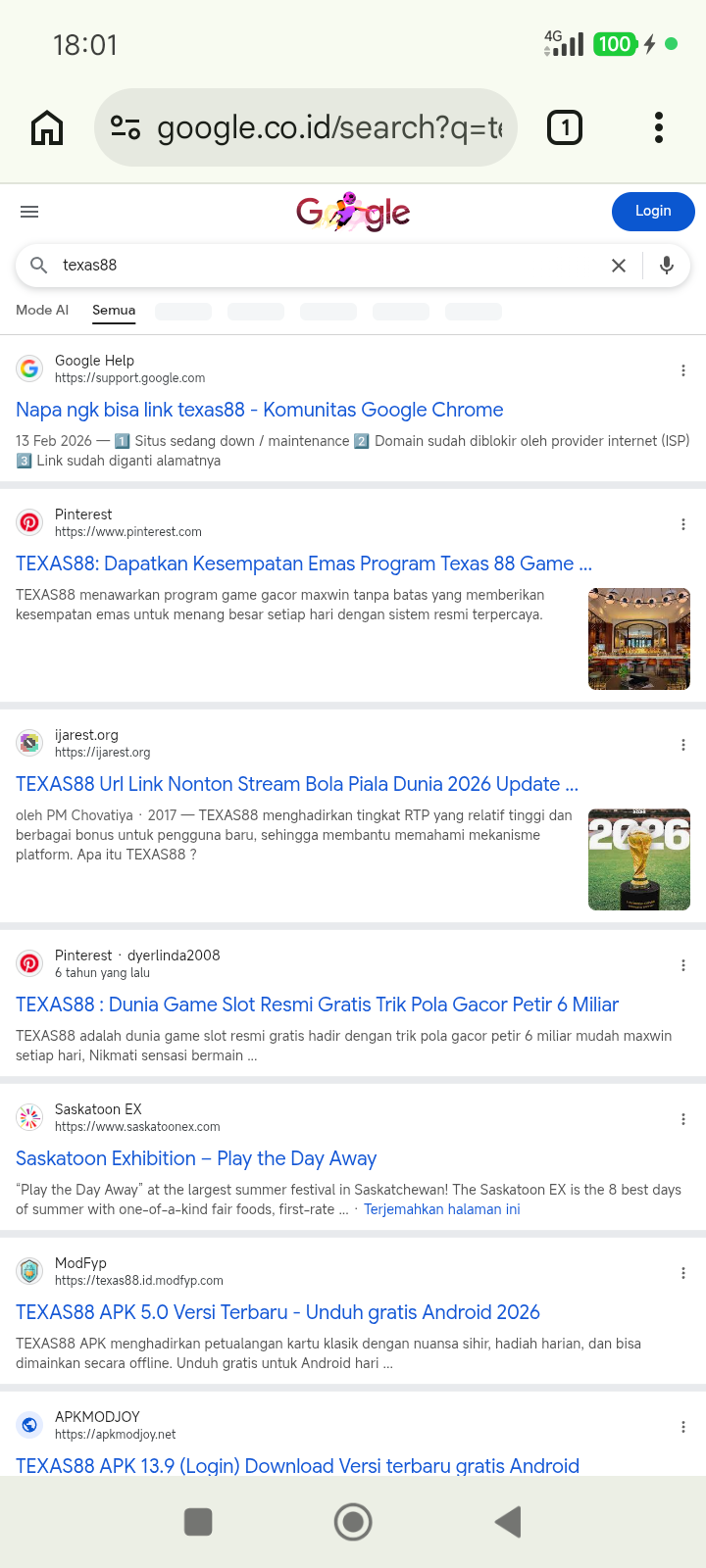Screen dimensions: 706x1568
Task: Open more options for the Google Help result
Action: coord(683,370)
